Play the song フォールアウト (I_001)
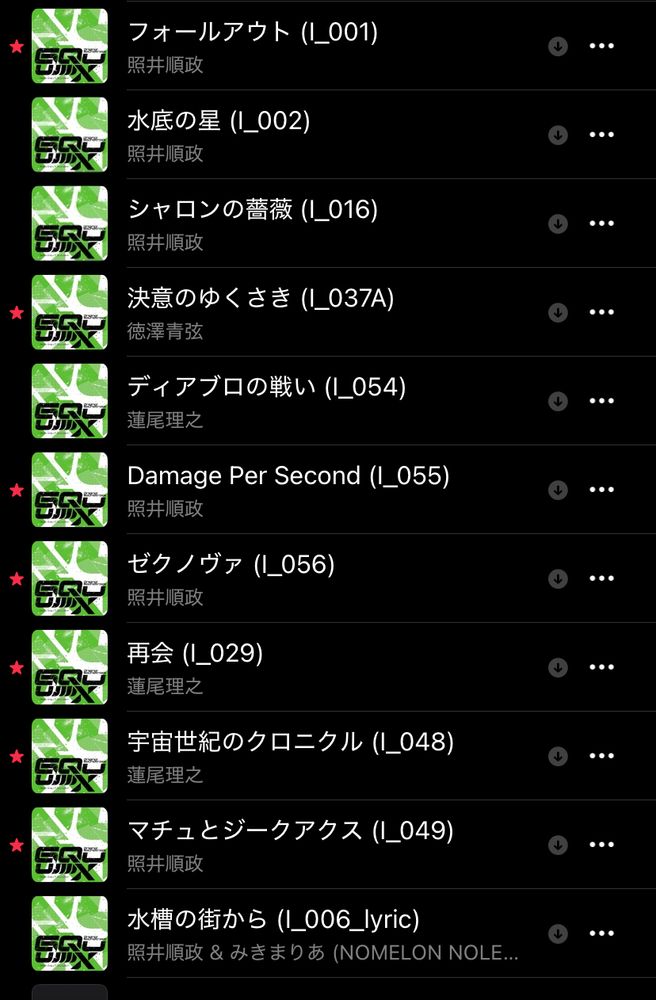This screenshot has width=656, height=1000. coord(253,32)
